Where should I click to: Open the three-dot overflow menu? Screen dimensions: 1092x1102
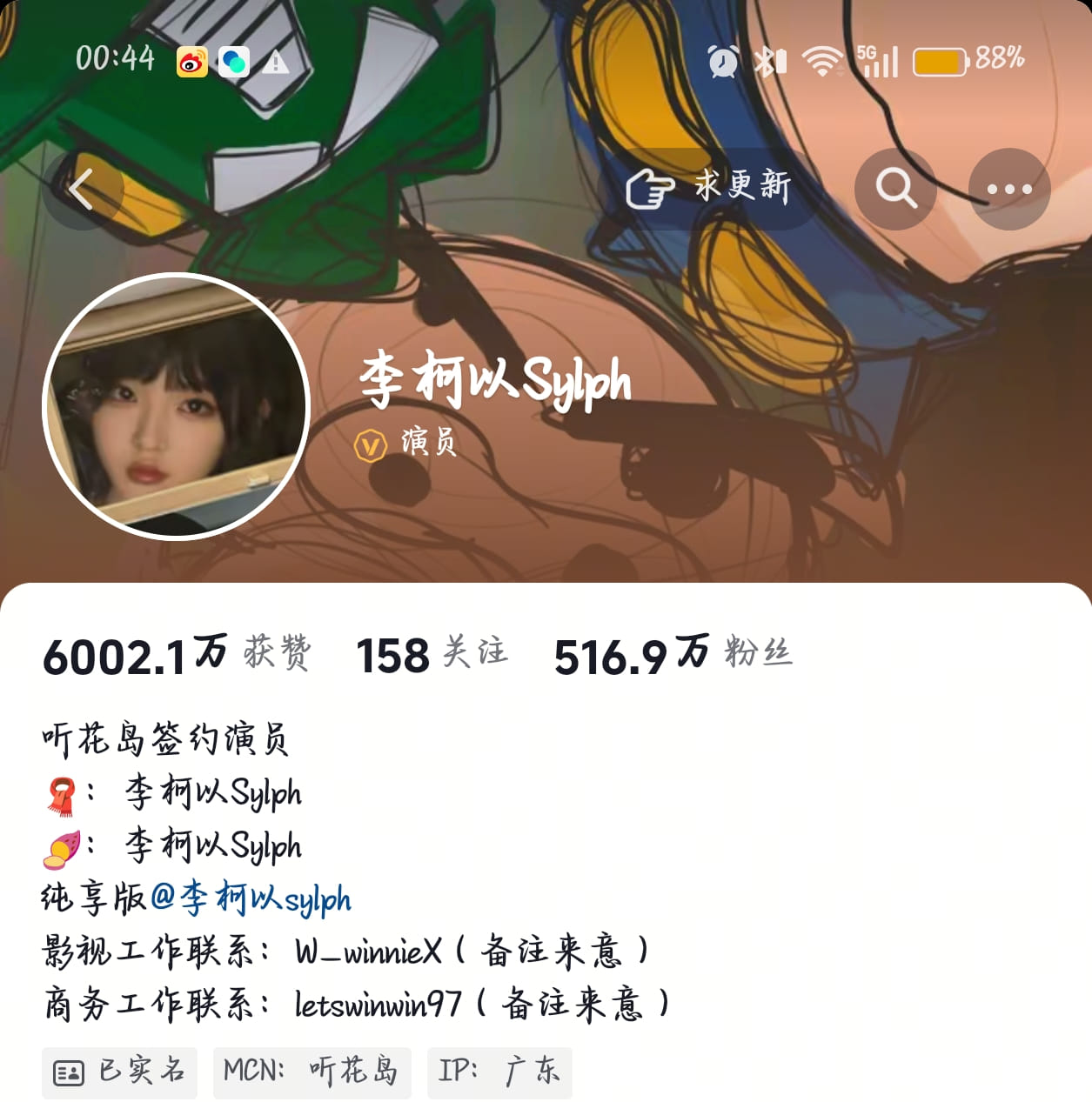point(1009,189)
